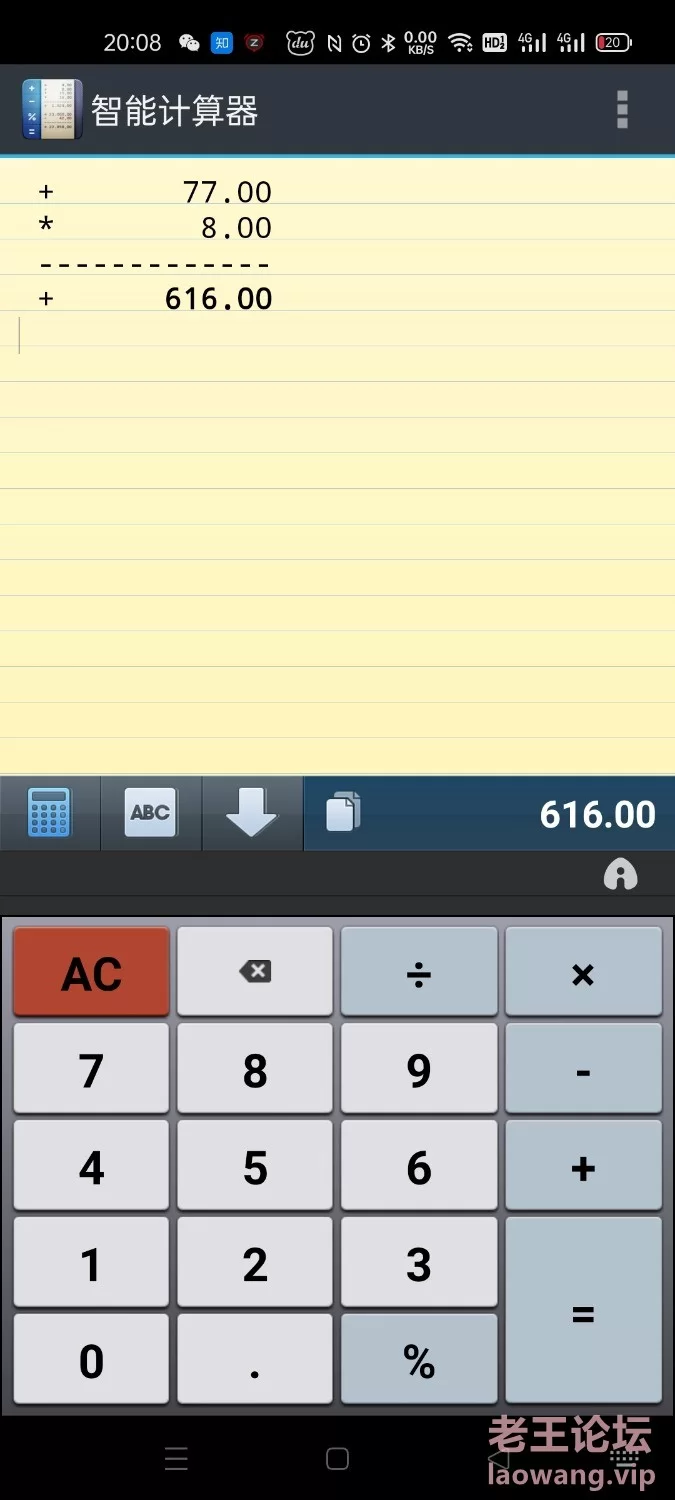Tap the minus key
675x1500 pixels.
tap(583, 1069)
